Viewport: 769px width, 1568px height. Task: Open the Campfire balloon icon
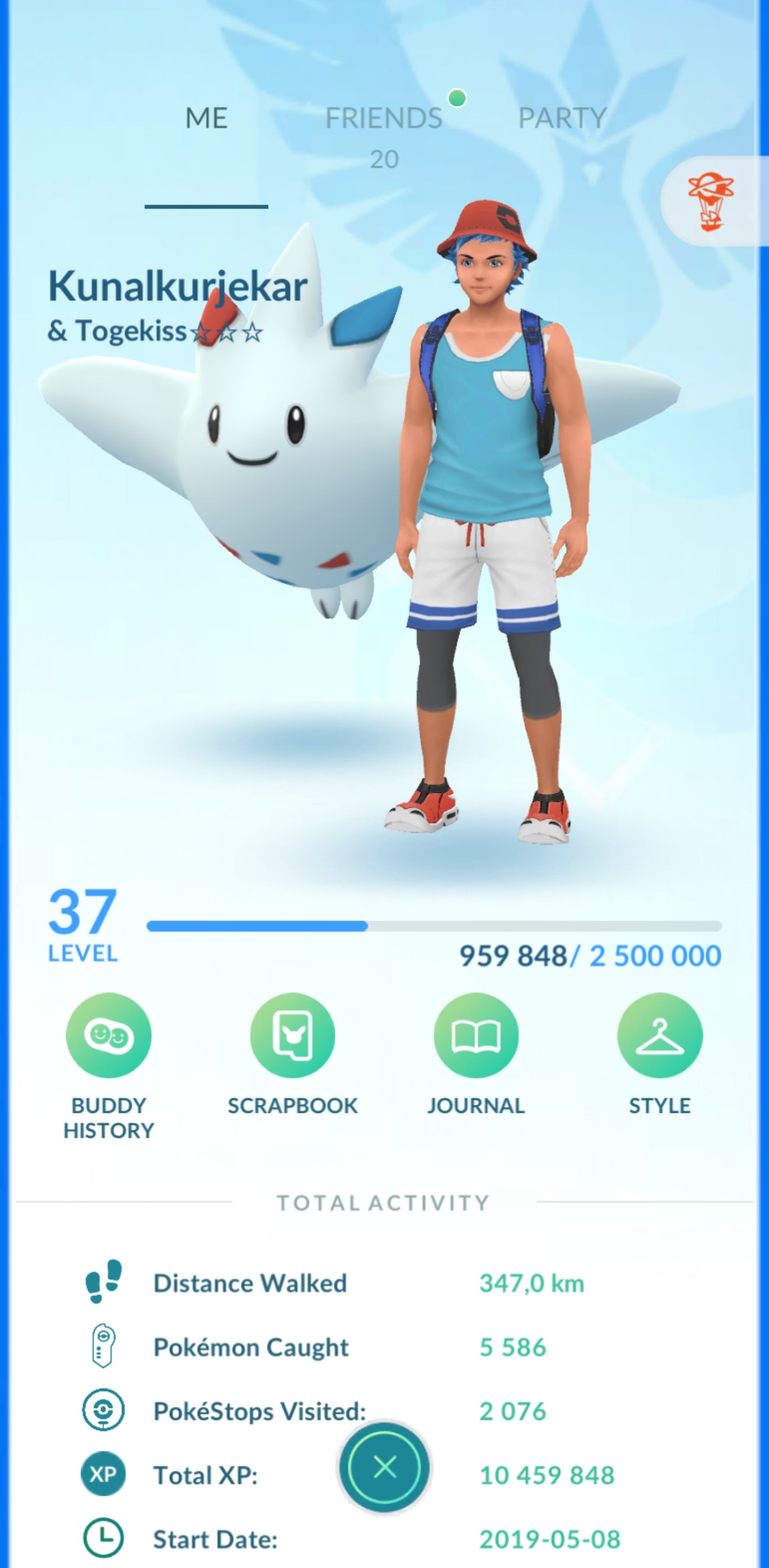pos(711,201)
